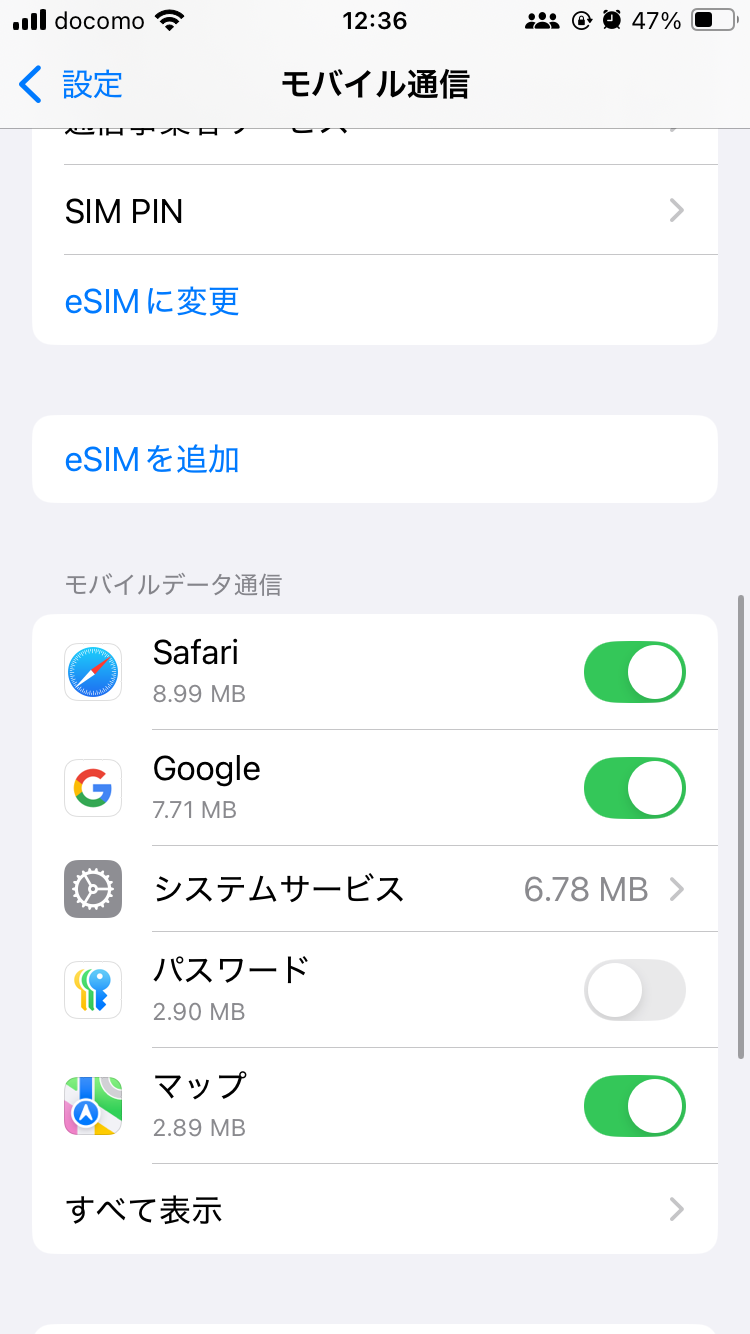Viewport: 750px width, 1334px height.
Task: Tap eSIMを追加
Action: point(152,460)
